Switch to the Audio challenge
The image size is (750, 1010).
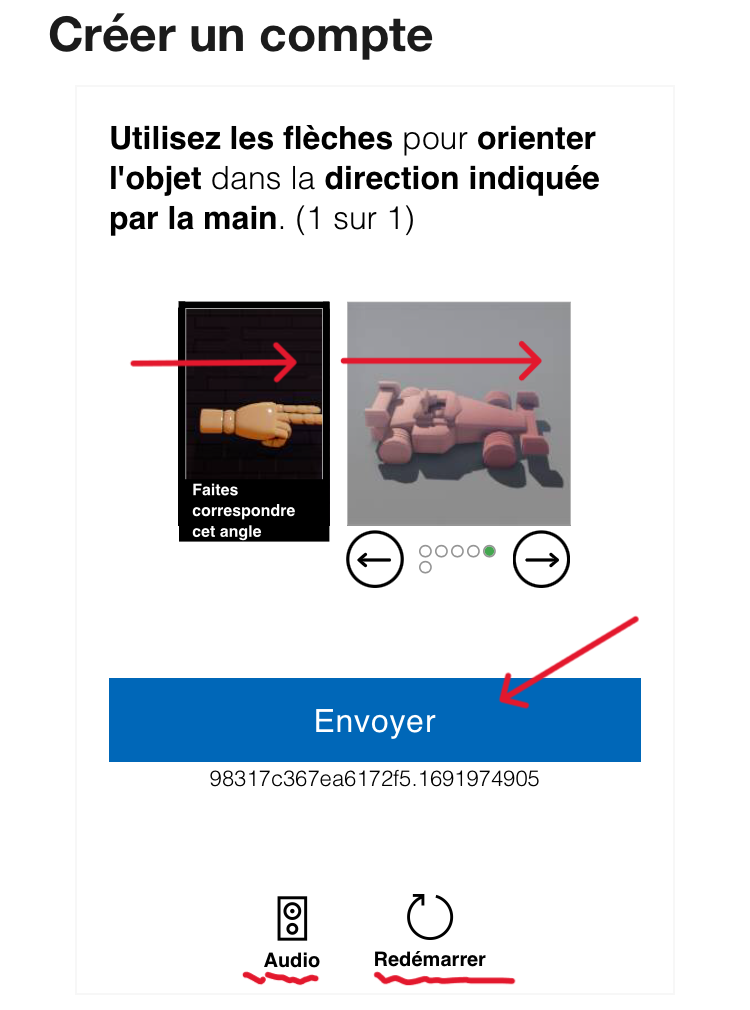pyautogui.click(x=292, y=932)
